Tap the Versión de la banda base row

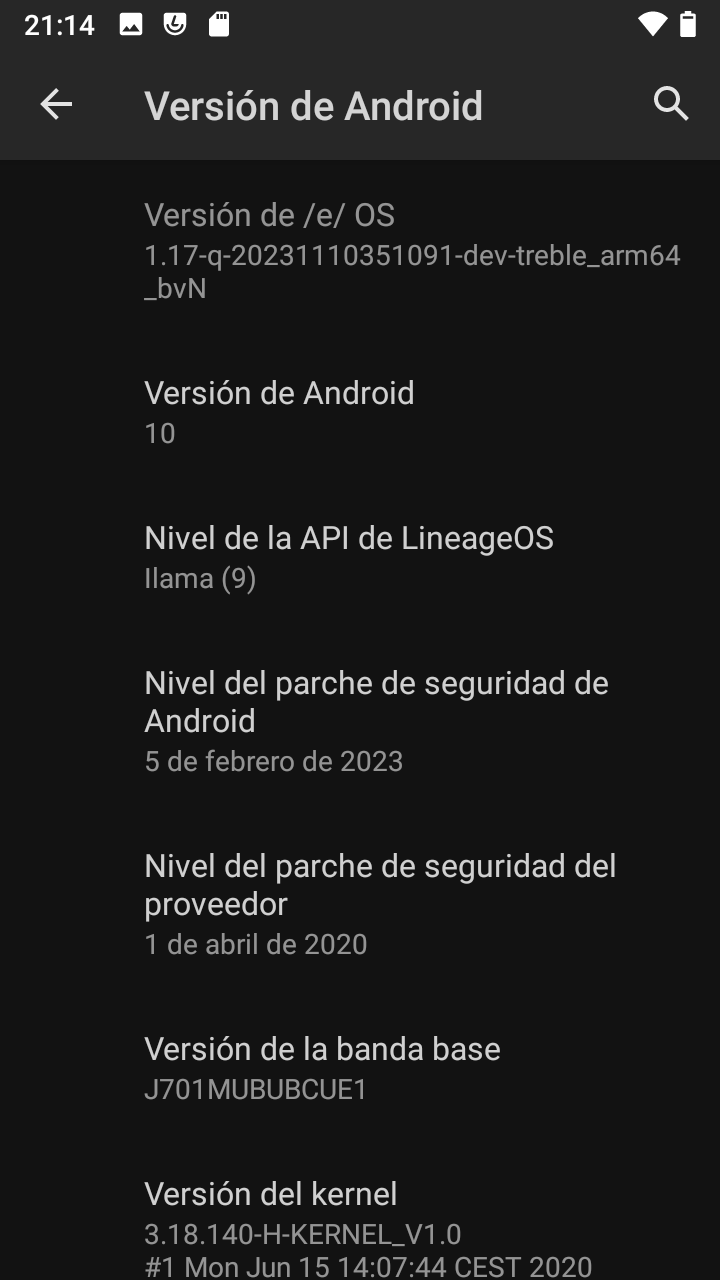[x=360, y=1069]
